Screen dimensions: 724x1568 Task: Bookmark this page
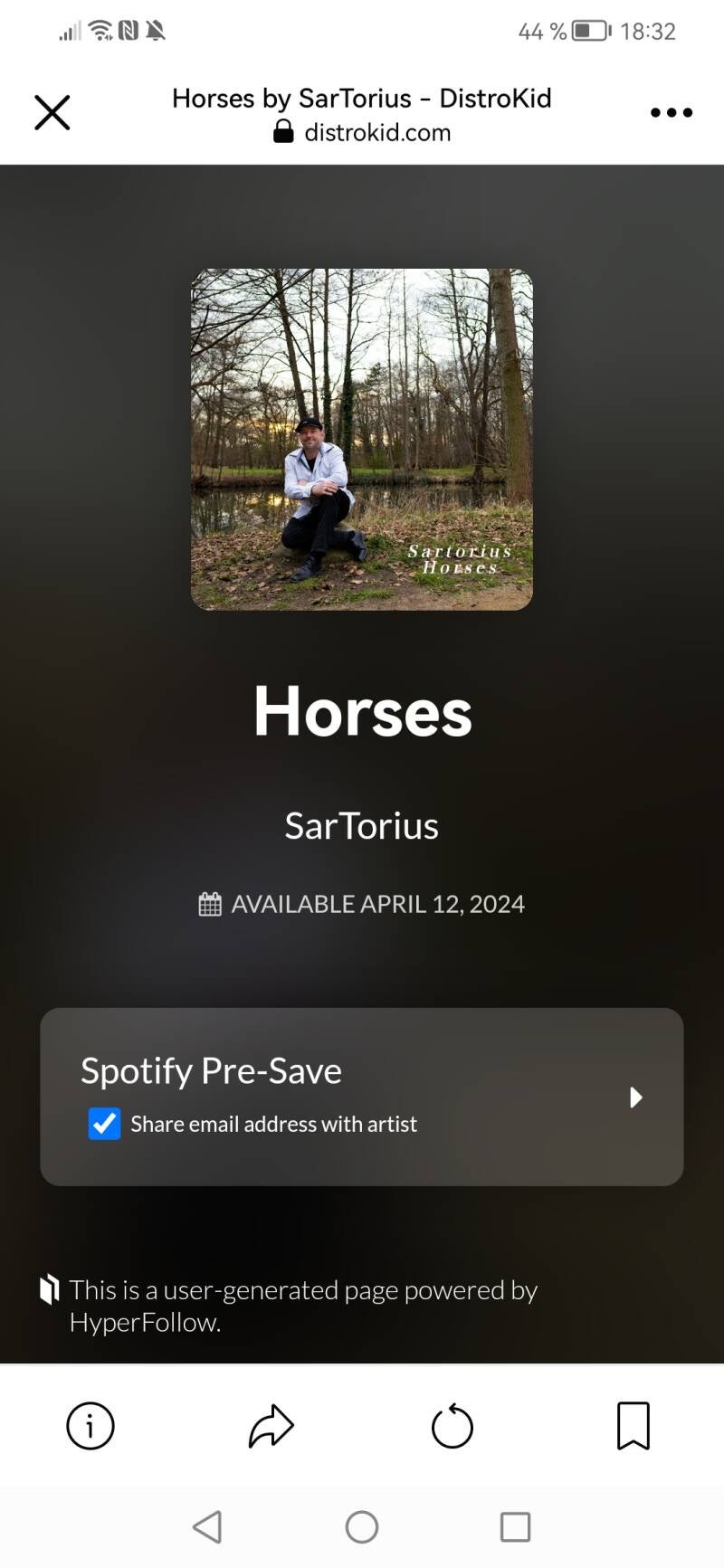click(633, 1426)
